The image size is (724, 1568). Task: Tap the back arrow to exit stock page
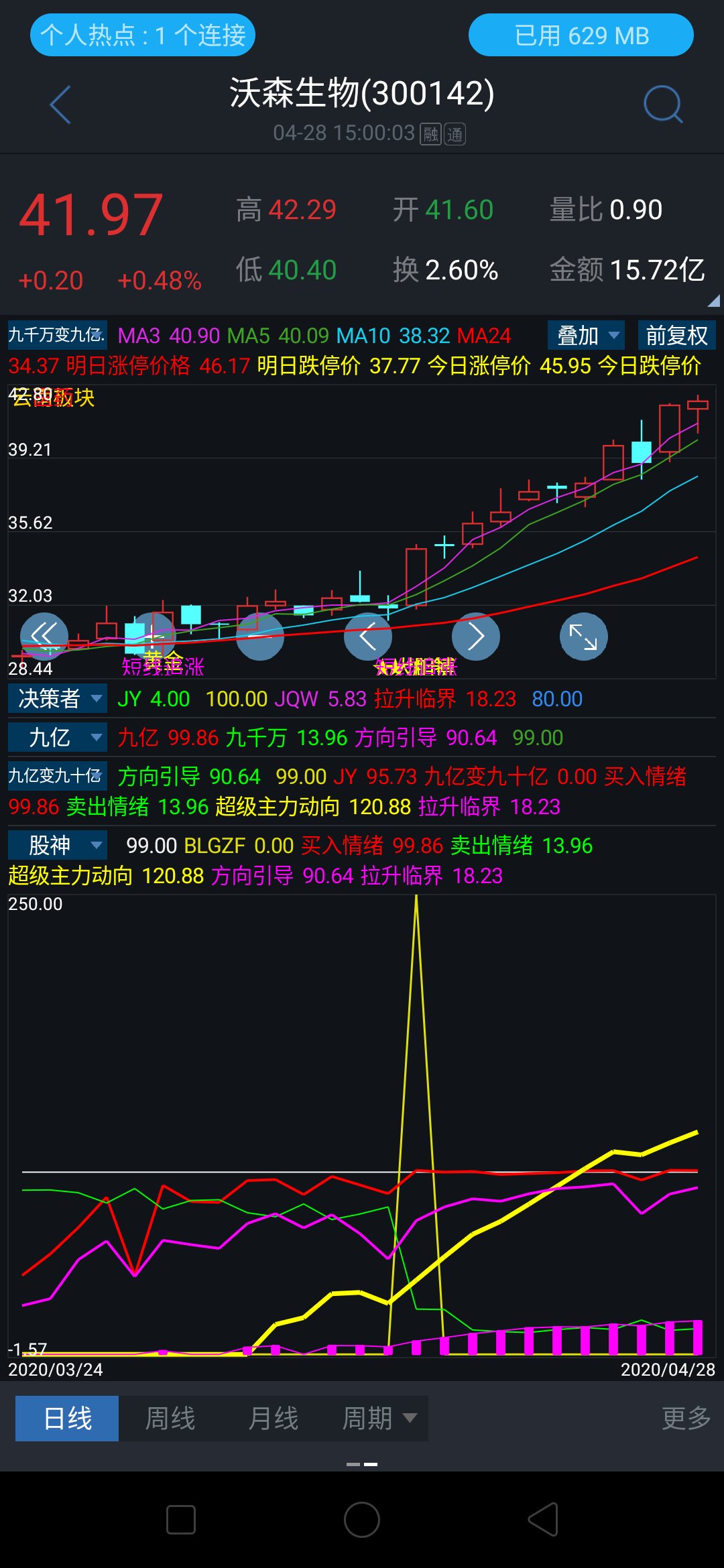pos(60,104)
